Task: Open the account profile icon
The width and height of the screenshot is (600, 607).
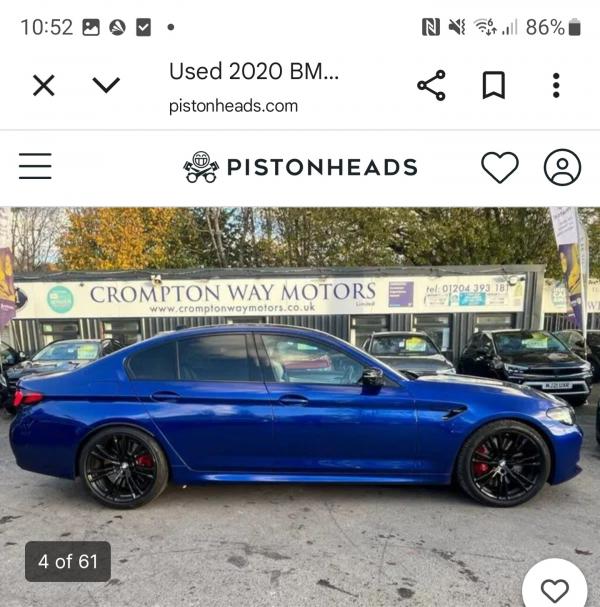Action: click(x=562, y=167)
